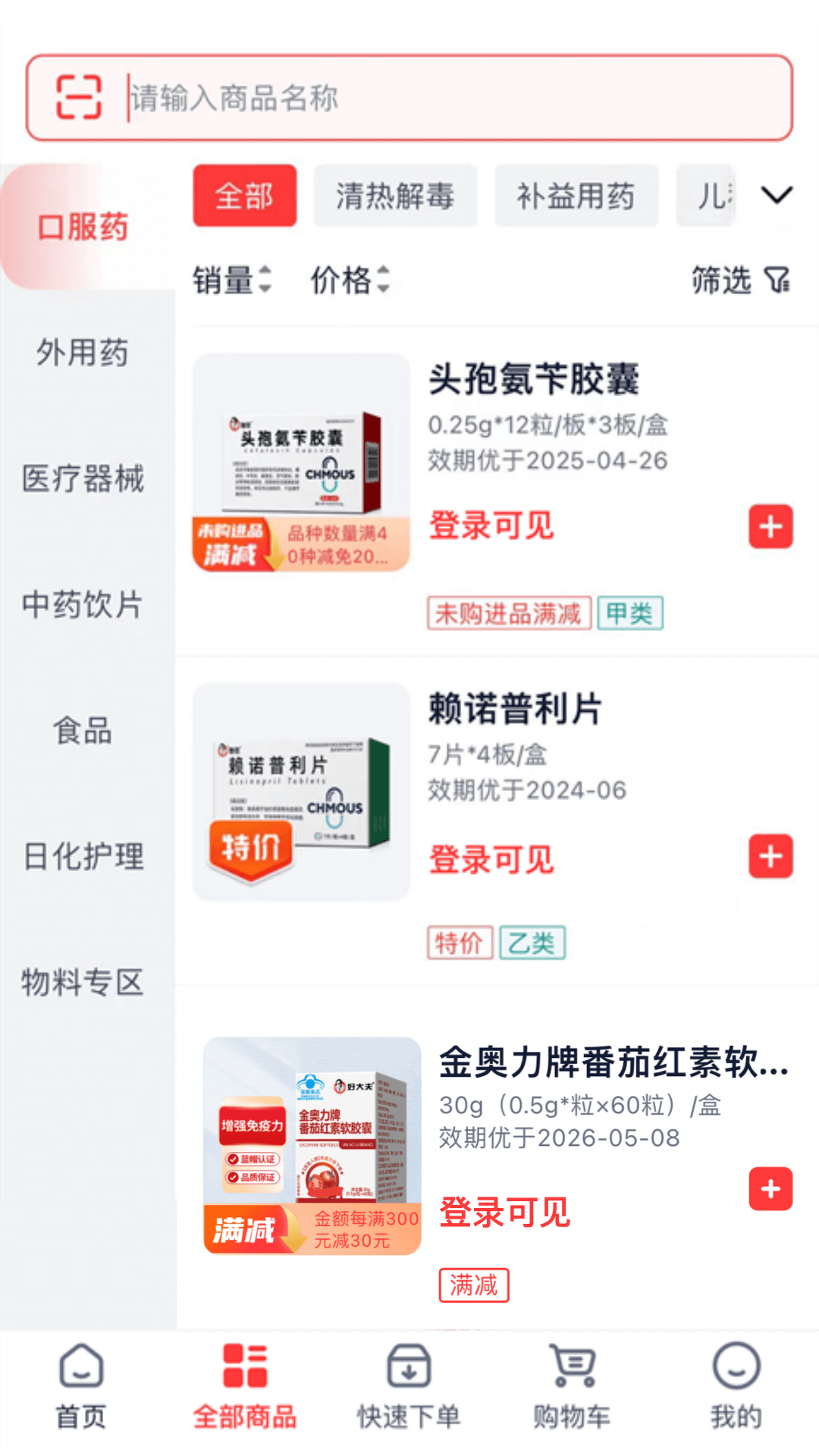Add 头孢氨苄胶囊 to cart with plus button
The height and width of the screenshot is (1456, 819).
pos(770,526)
